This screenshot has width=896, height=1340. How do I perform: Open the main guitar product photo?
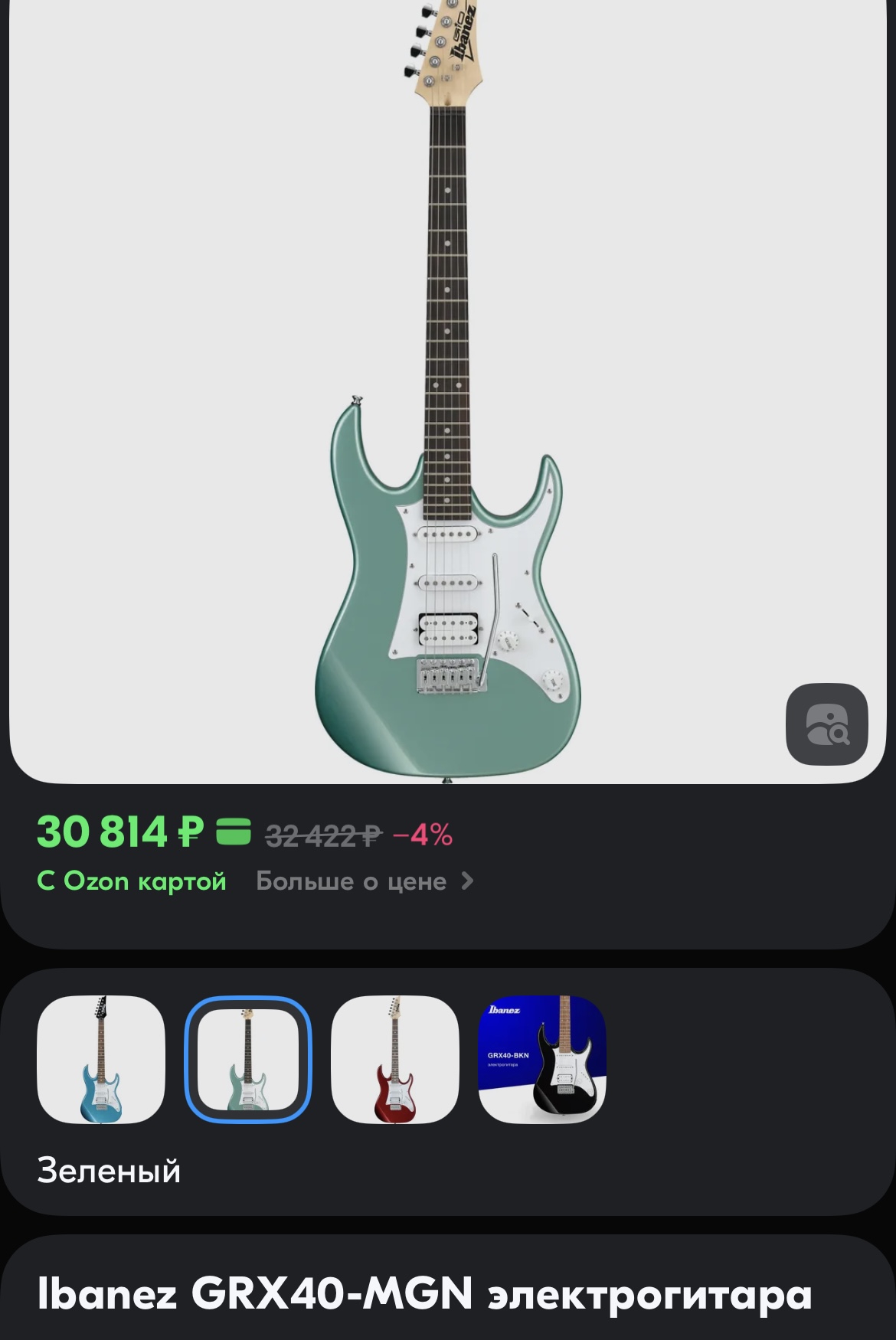pyautogui.click(x=448, y=391)
